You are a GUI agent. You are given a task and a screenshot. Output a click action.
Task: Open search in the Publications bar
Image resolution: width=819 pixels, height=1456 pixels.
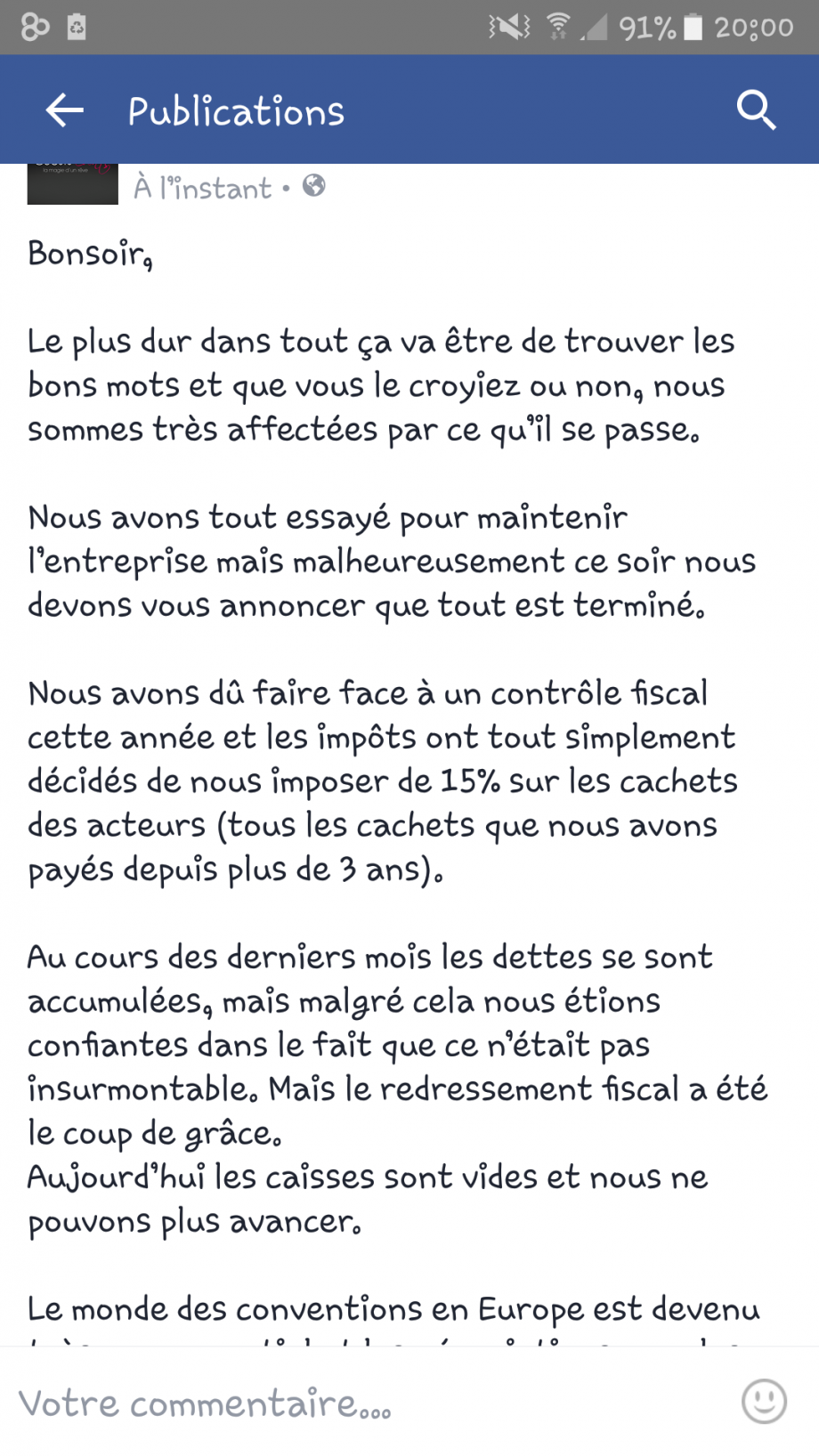click(x=756, y=110)
